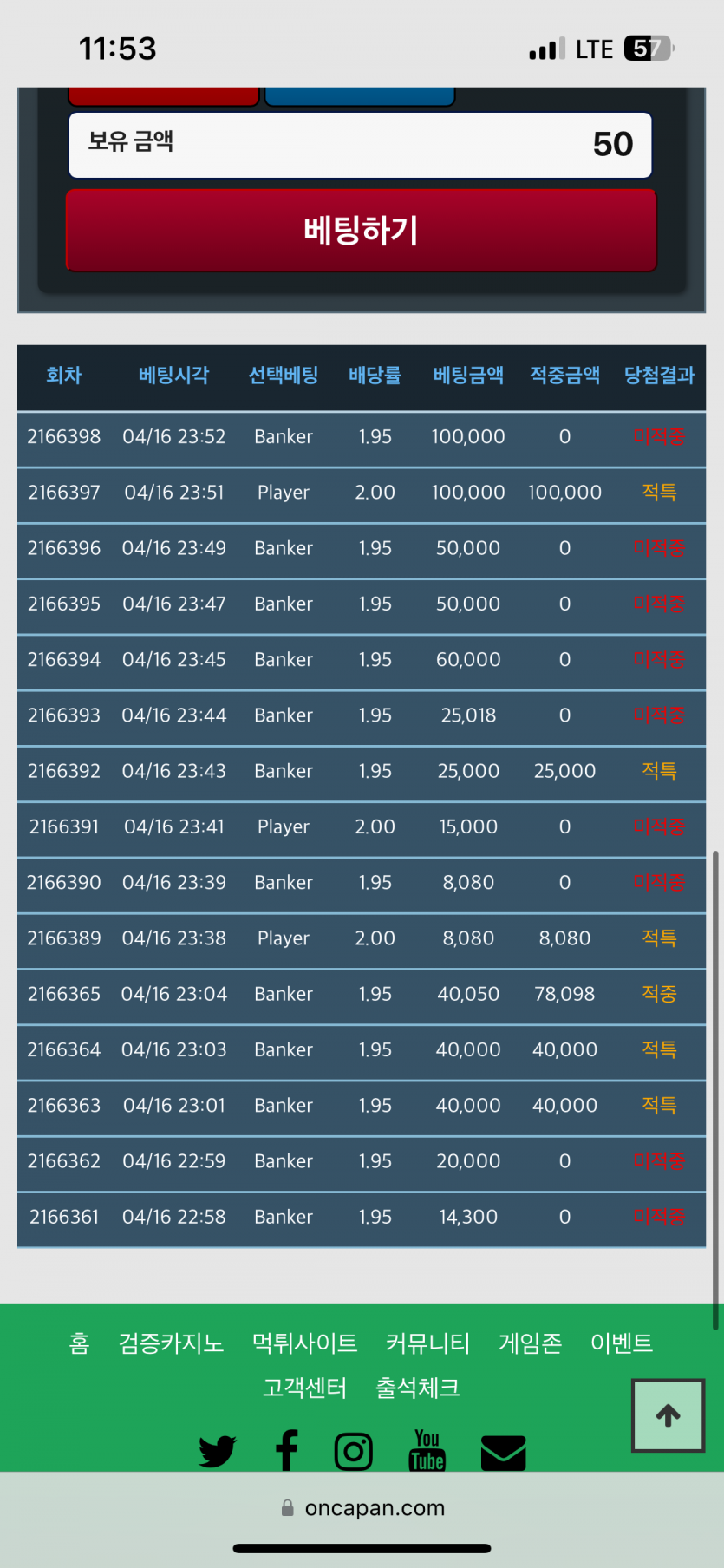Jump to top with arrow button
This screenshot has height=1568, width=724.
668,1415
